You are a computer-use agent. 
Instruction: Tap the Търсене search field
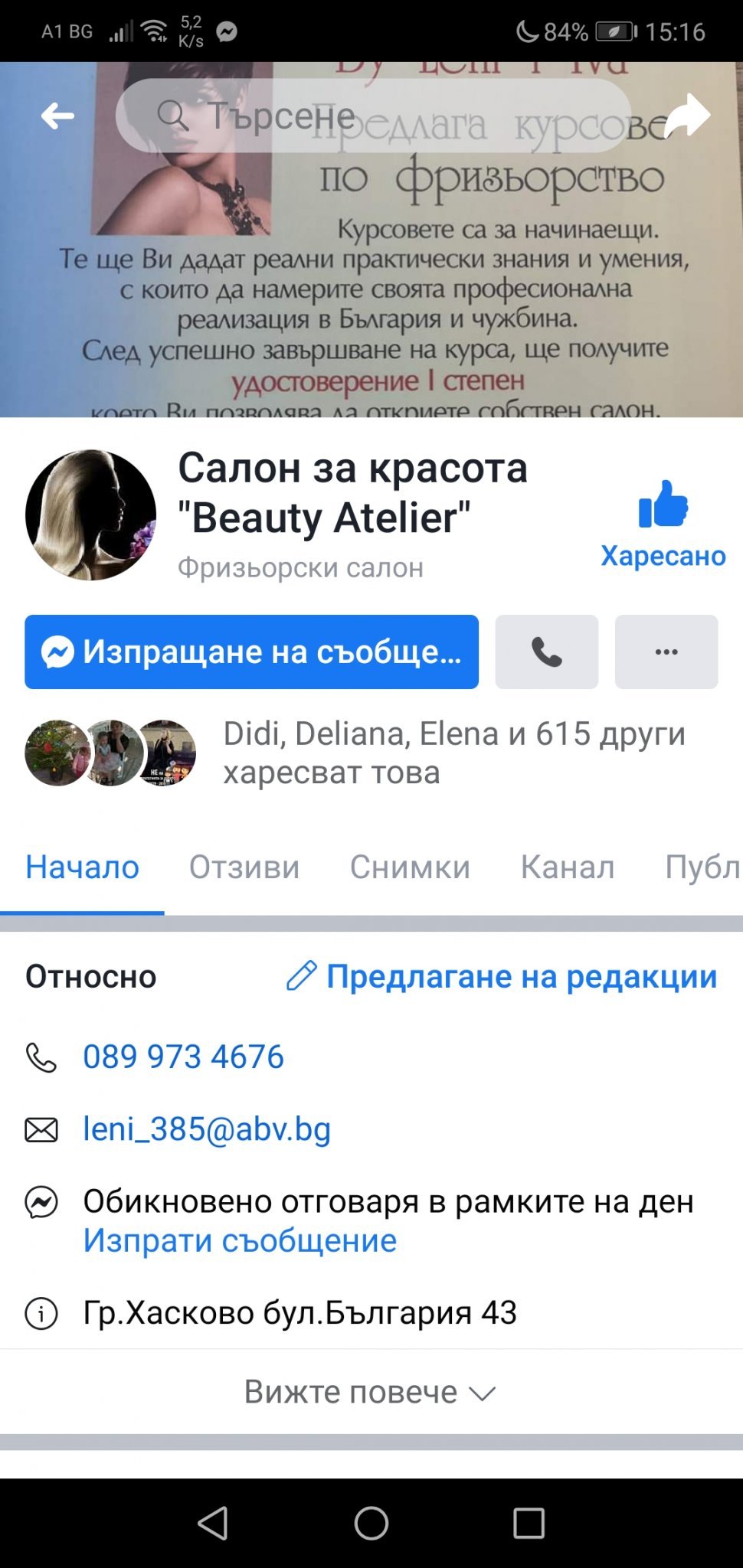point(373,116)
